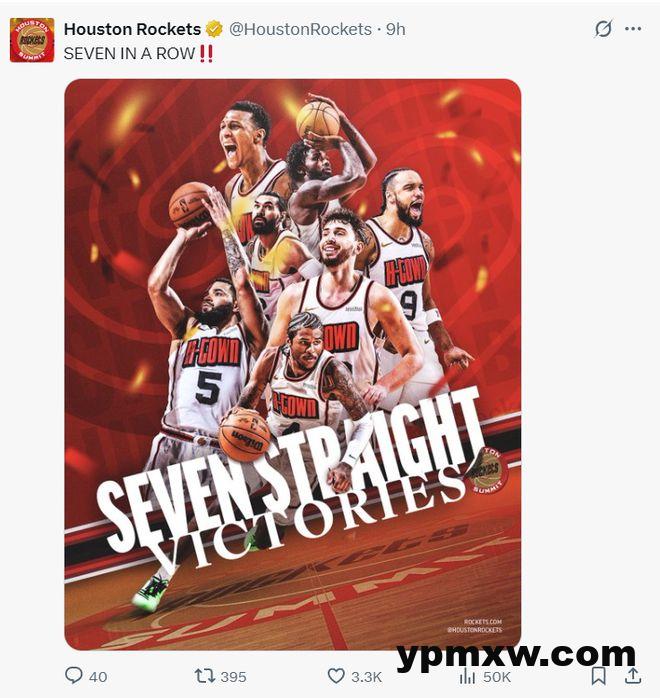
Task: Open the Houston Rockets account name
Action: (x=132, y=29)
